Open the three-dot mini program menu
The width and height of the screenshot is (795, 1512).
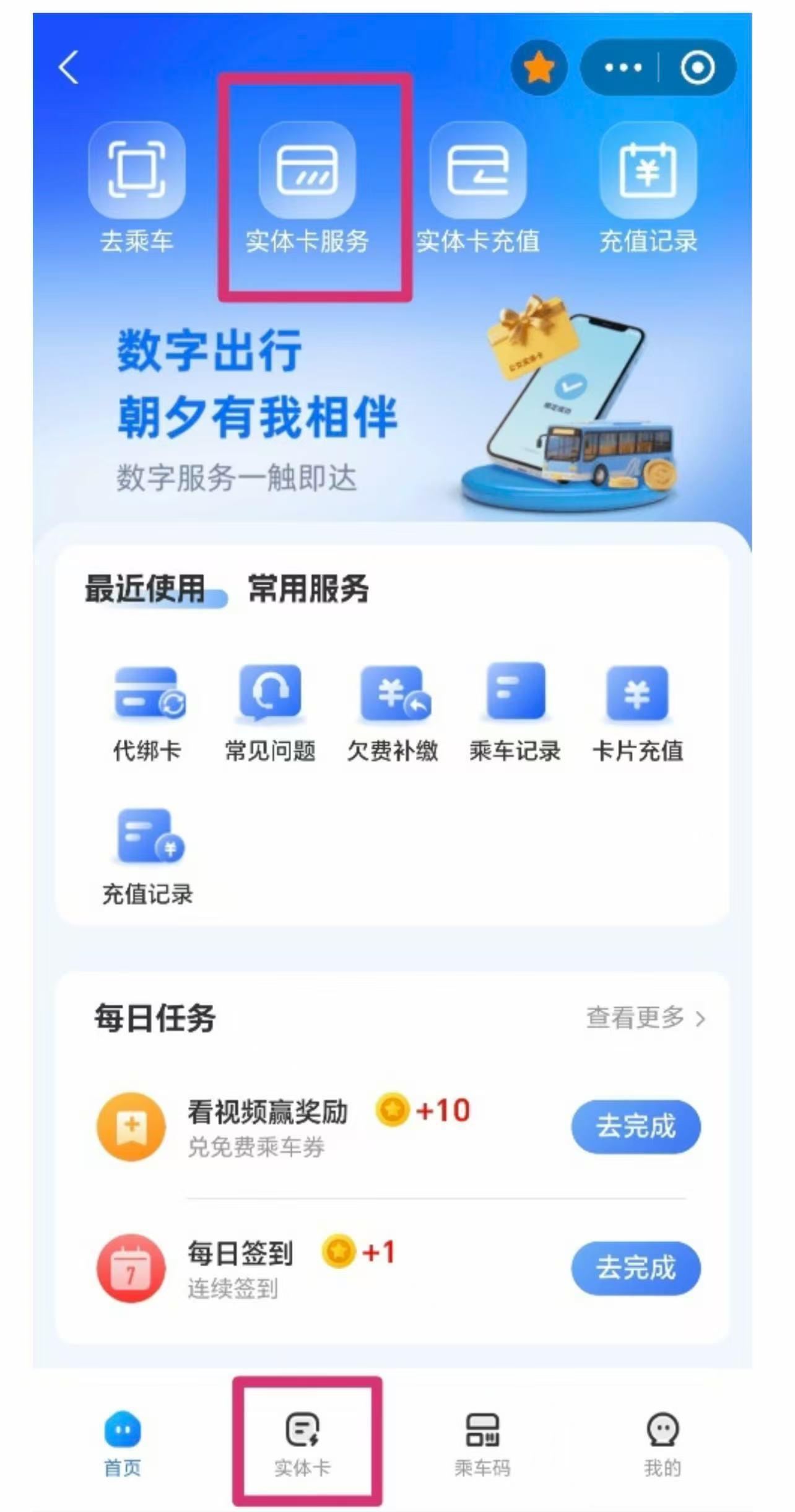pos(622,67)
